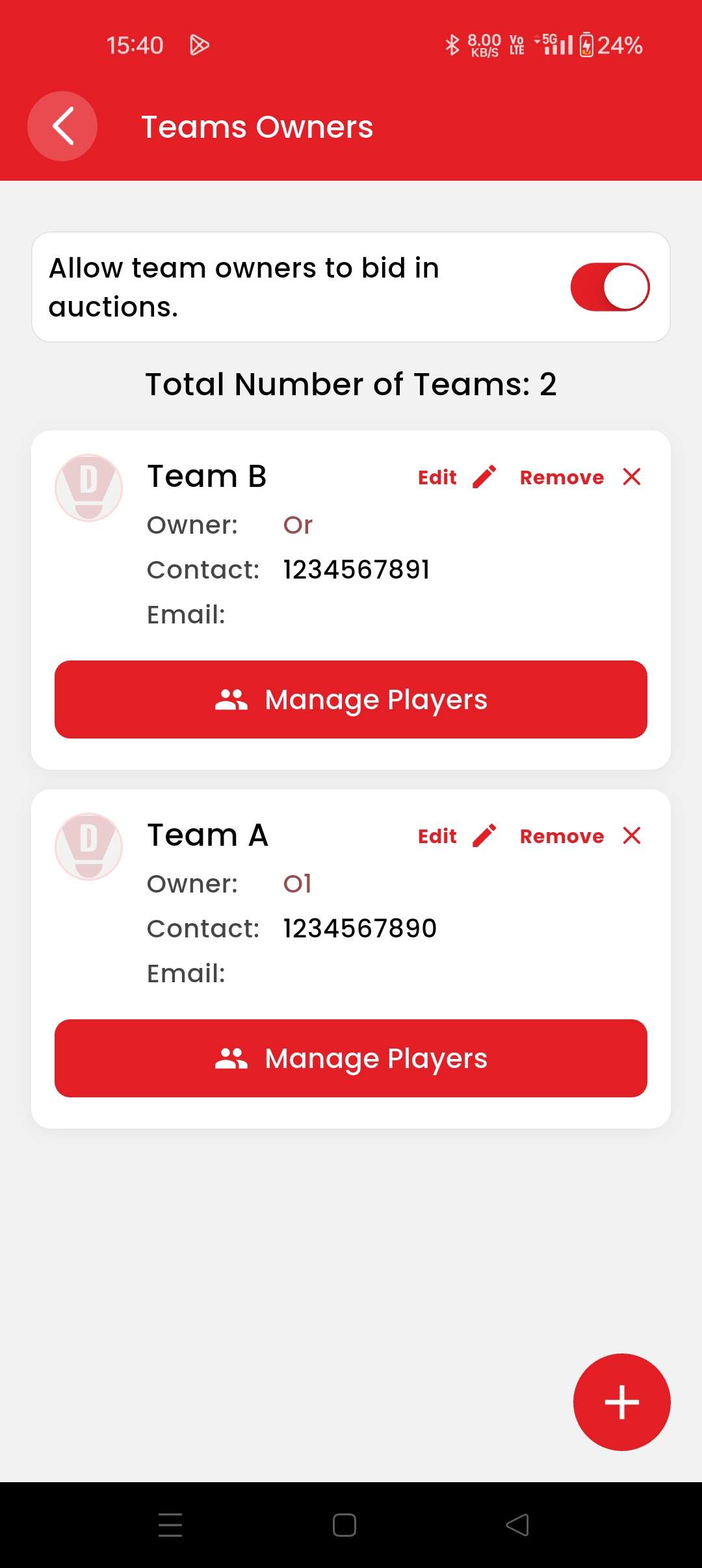Edit Team B details
The width and height of the screenshot is (702, 1568).
coord(456,477)
